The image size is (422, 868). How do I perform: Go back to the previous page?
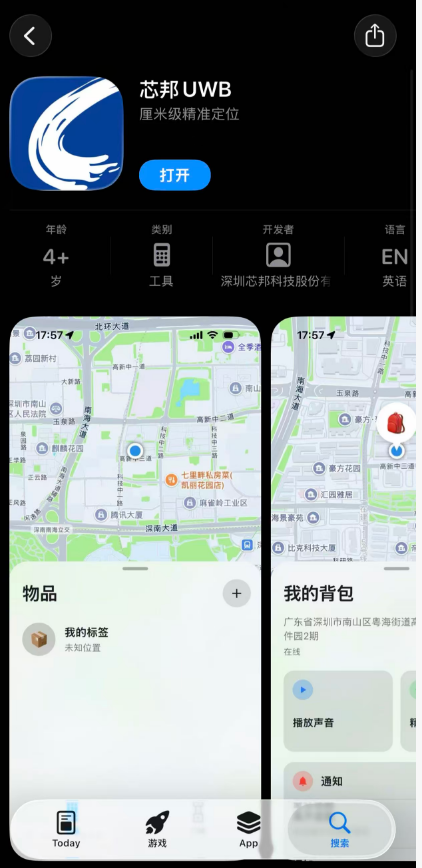coord(30,37)
